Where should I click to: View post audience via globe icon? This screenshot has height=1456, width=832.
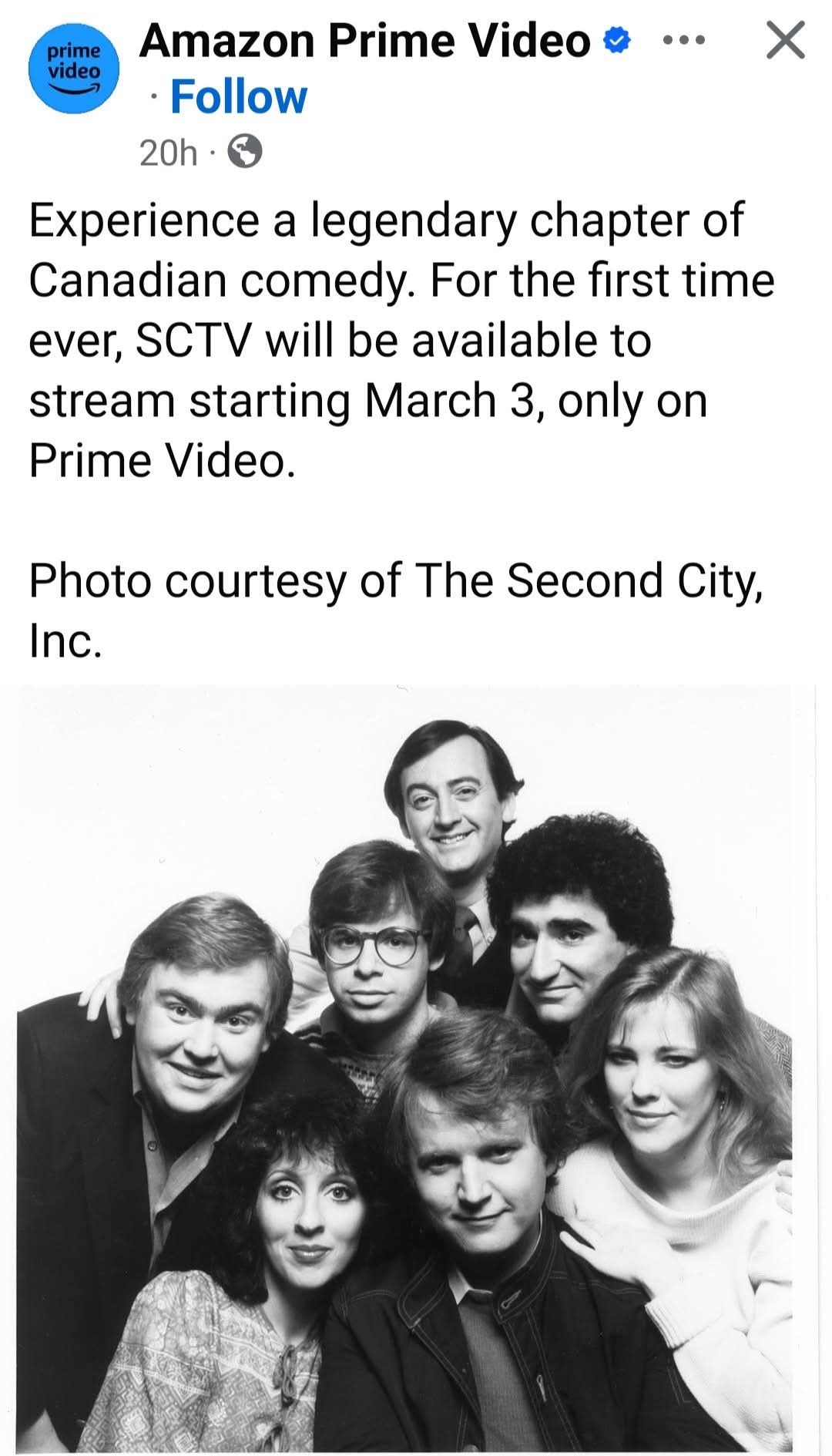click(x=246, y=152)
